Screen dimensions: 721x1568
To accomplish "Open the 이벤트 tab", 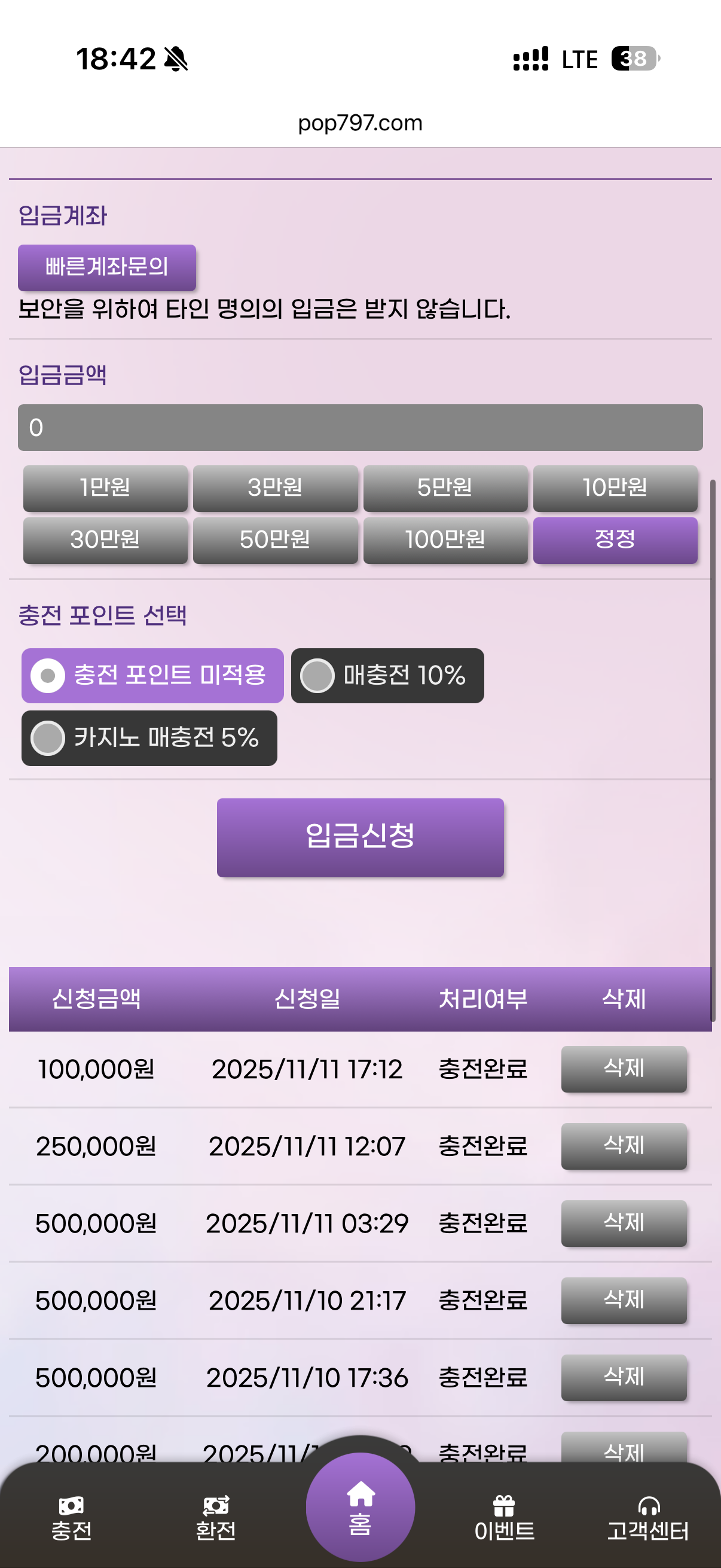I will 504,1519.
